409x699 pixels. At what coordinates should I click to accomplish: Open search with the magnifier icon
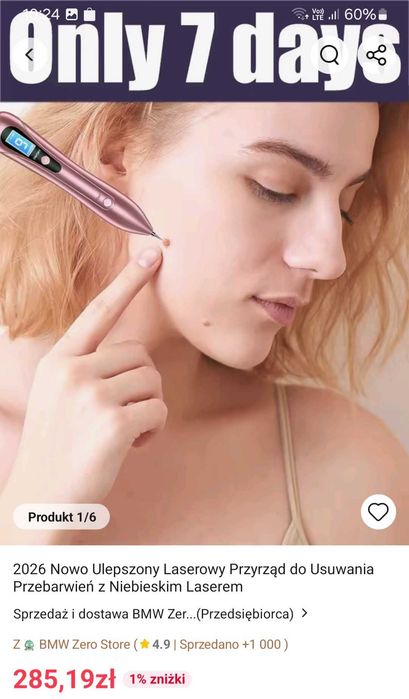[330, 55]
